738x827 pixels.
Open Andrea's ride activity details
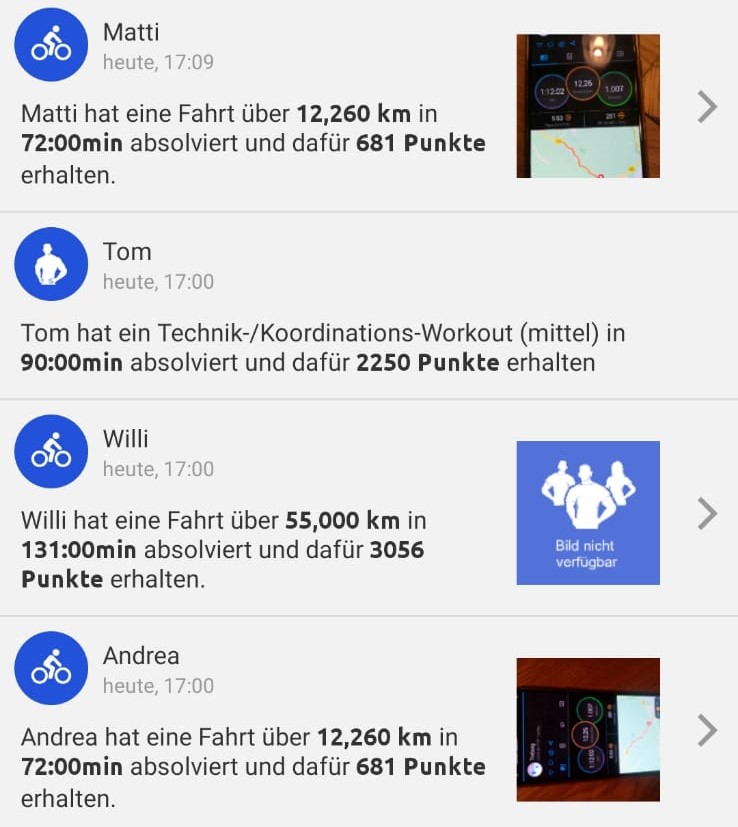click(x=707, y=730)
